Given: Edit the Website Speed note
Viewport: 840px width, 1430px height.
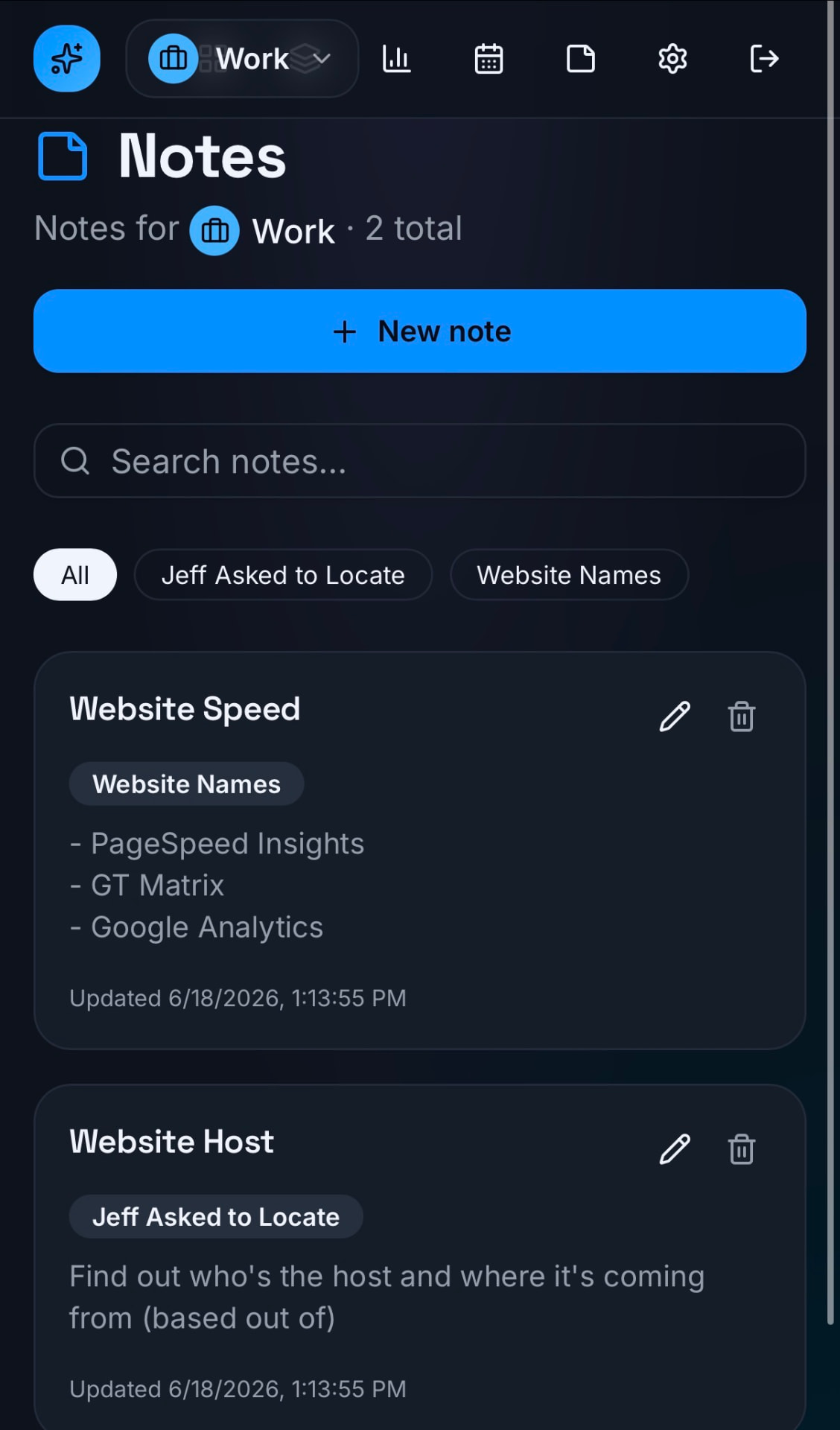Looking at the screenshot, I should 675,716.
